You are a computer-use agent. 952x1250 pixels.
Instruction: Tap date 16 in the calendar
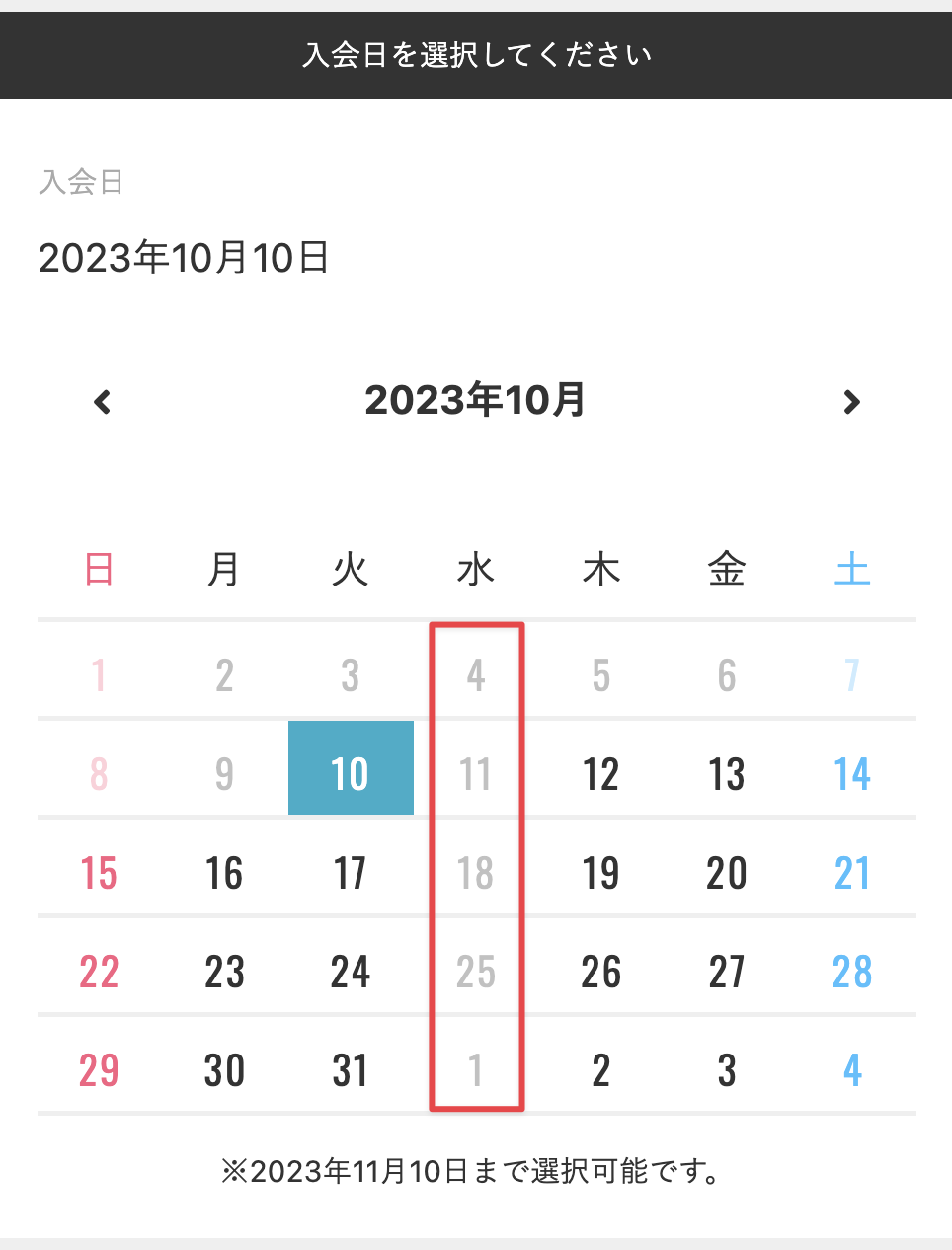point(224,873)
